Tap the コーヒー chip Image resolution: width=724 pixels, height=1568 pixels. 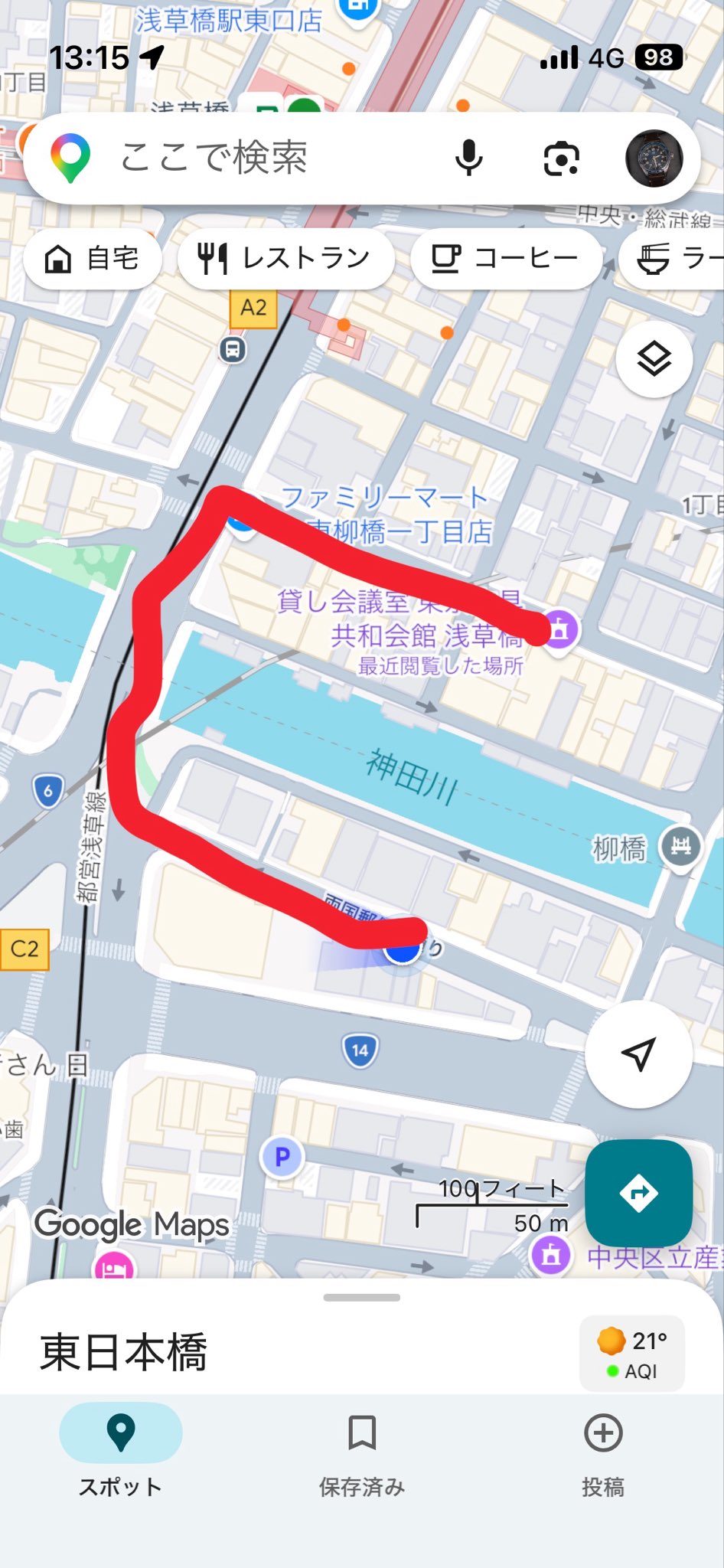coord(506,259)
